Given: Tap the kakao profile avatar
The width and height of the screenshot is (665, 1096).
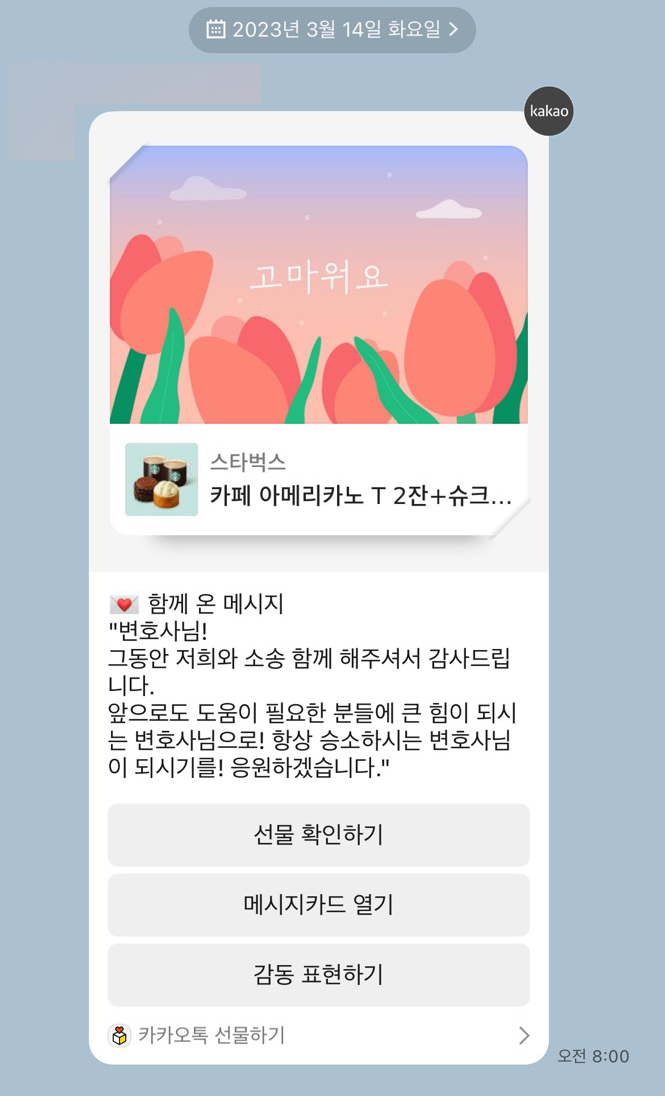Looking at the screenshot, I should coord(549,111).
